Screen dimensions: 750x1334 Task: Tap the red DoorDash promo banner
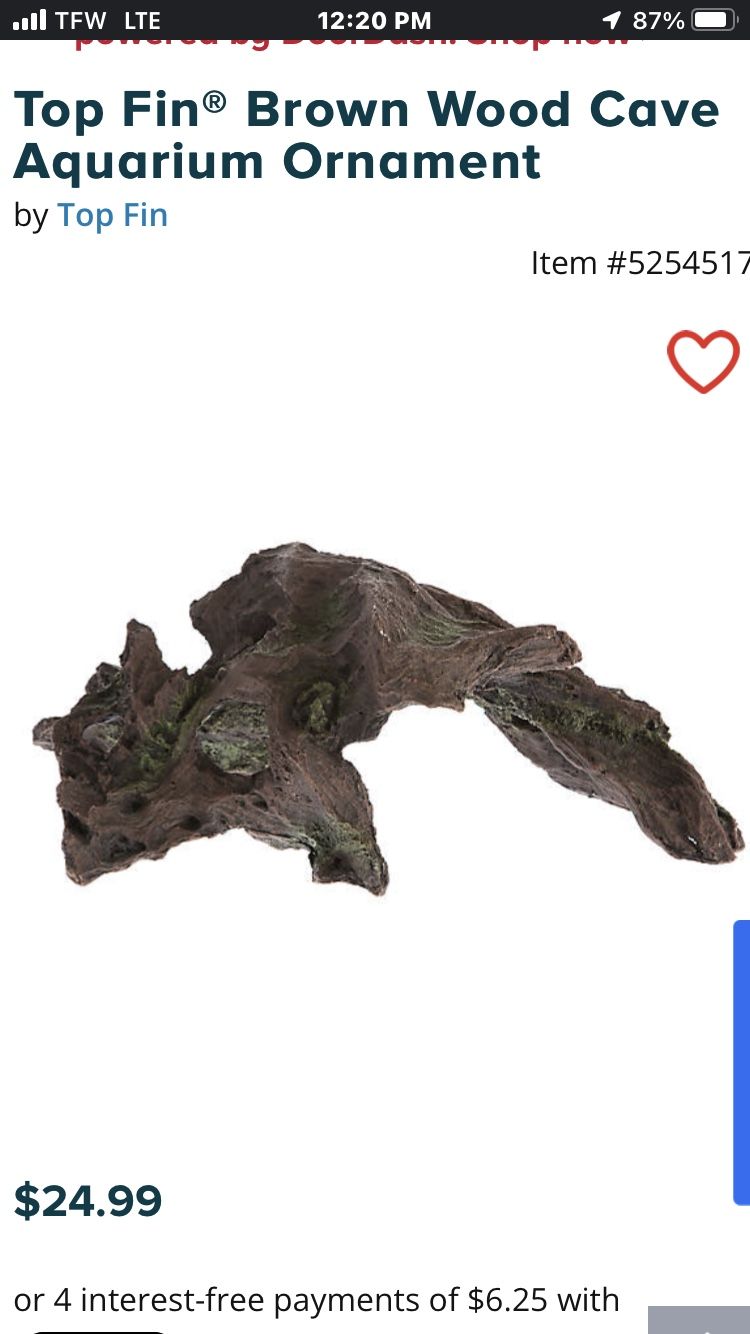[x=375, y=42]
